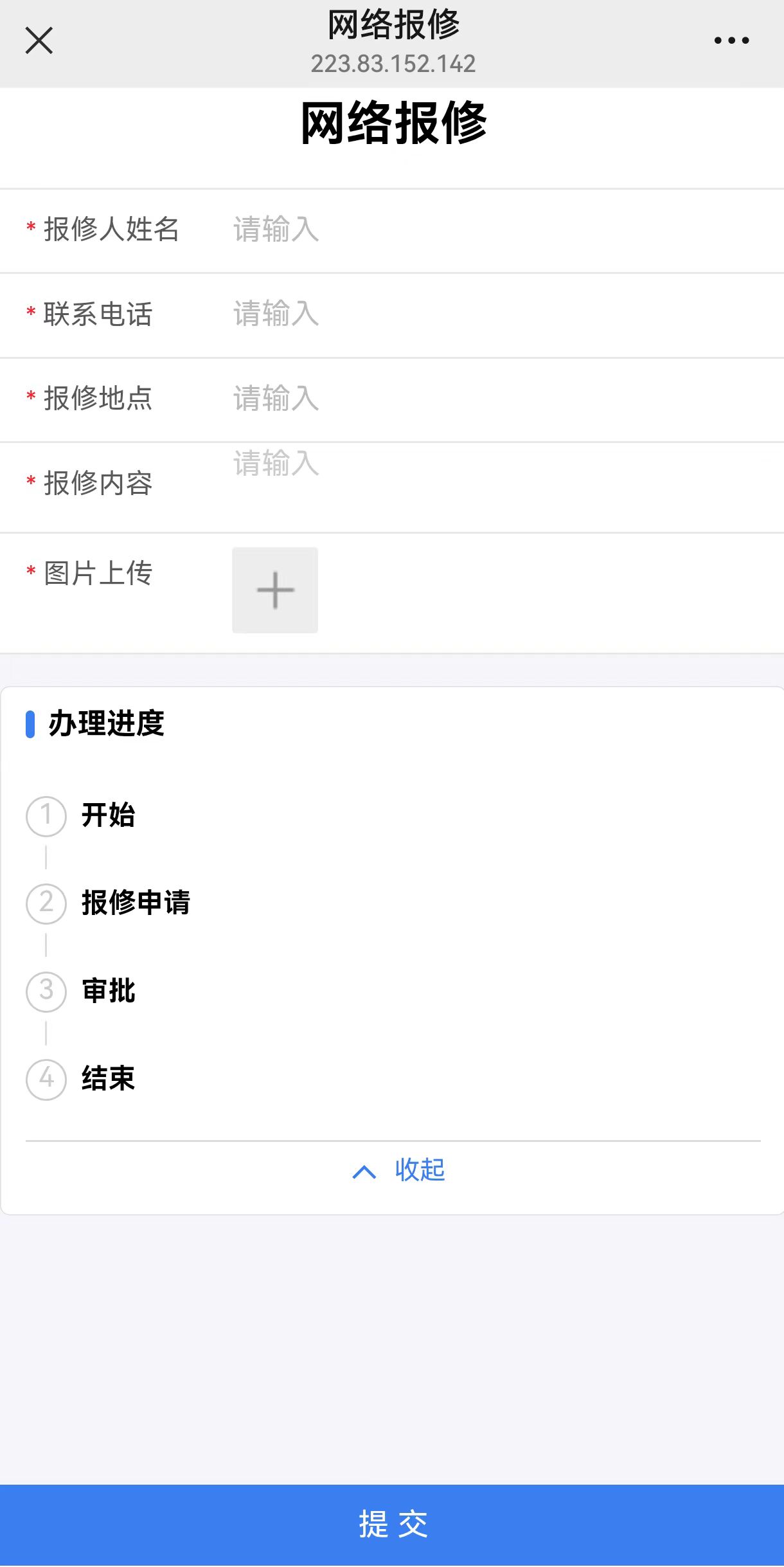784x1567 pixels.
Task: Focus the 联系电话 input field
Action: [501, 314]
